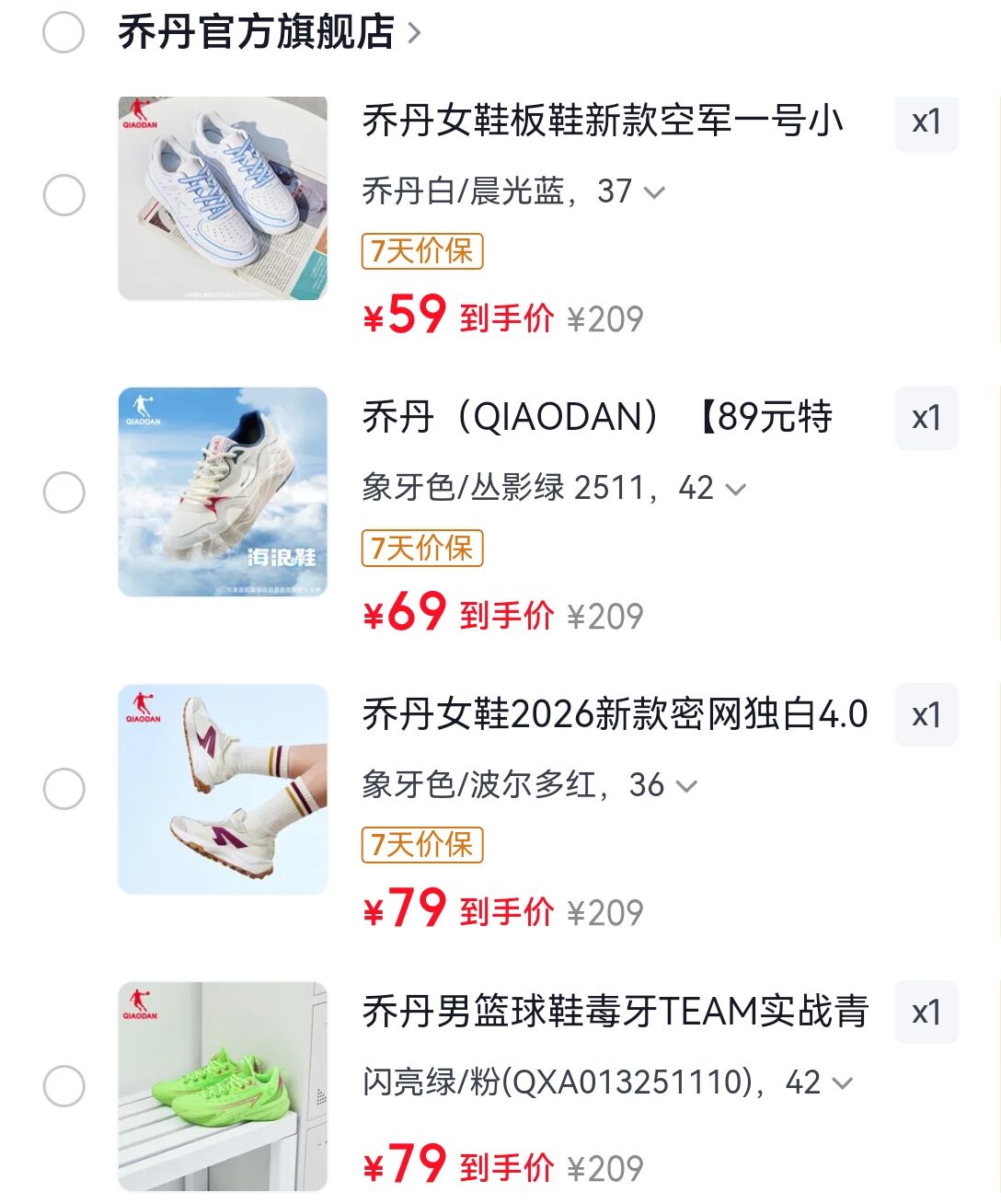Change the 乔丹白/晨光蓝, 37 size option
This screenshot has width=1001, height=1204.
point(512,191)
